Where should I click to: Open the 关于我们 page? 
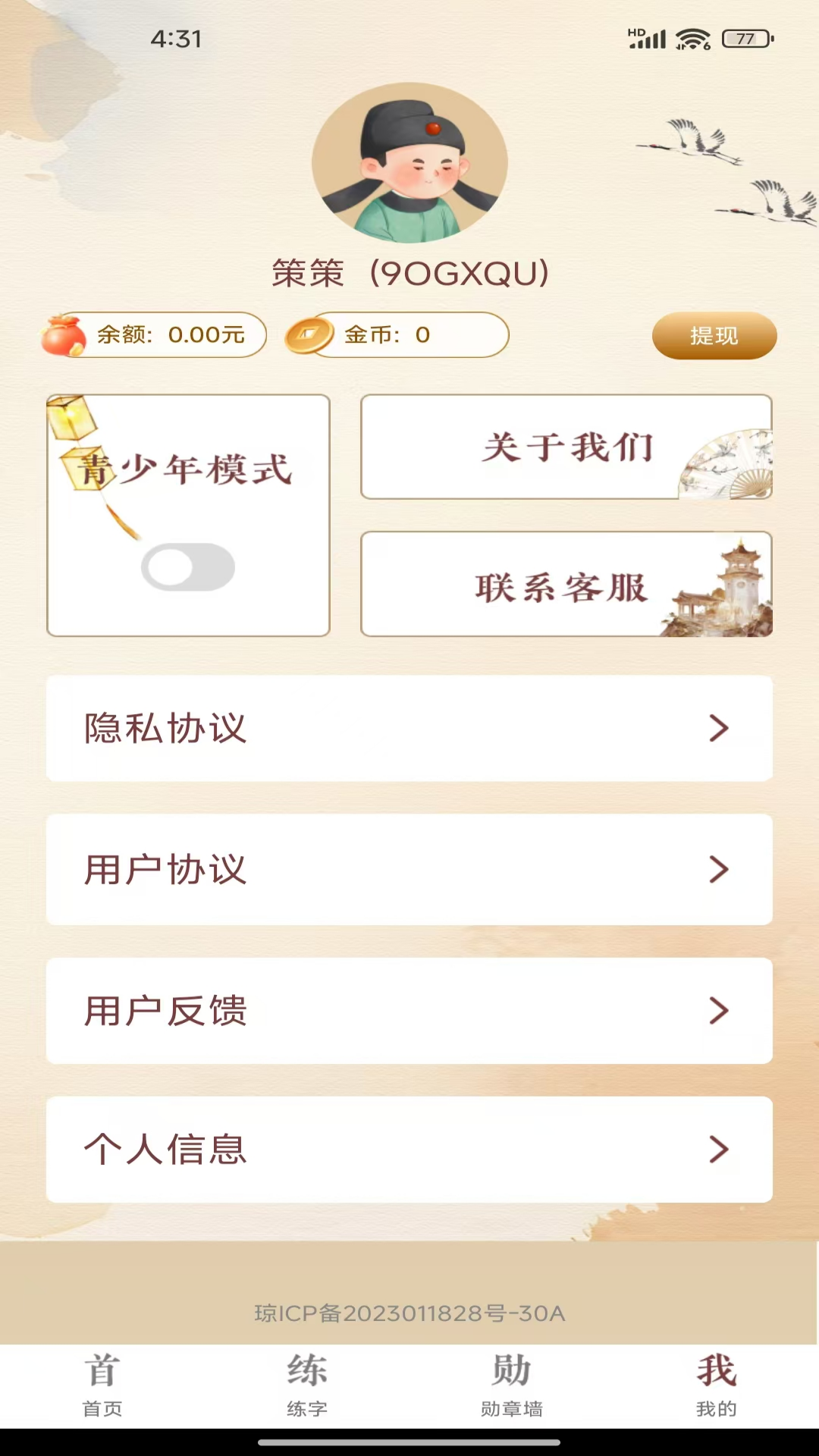(x=566, y=447)
